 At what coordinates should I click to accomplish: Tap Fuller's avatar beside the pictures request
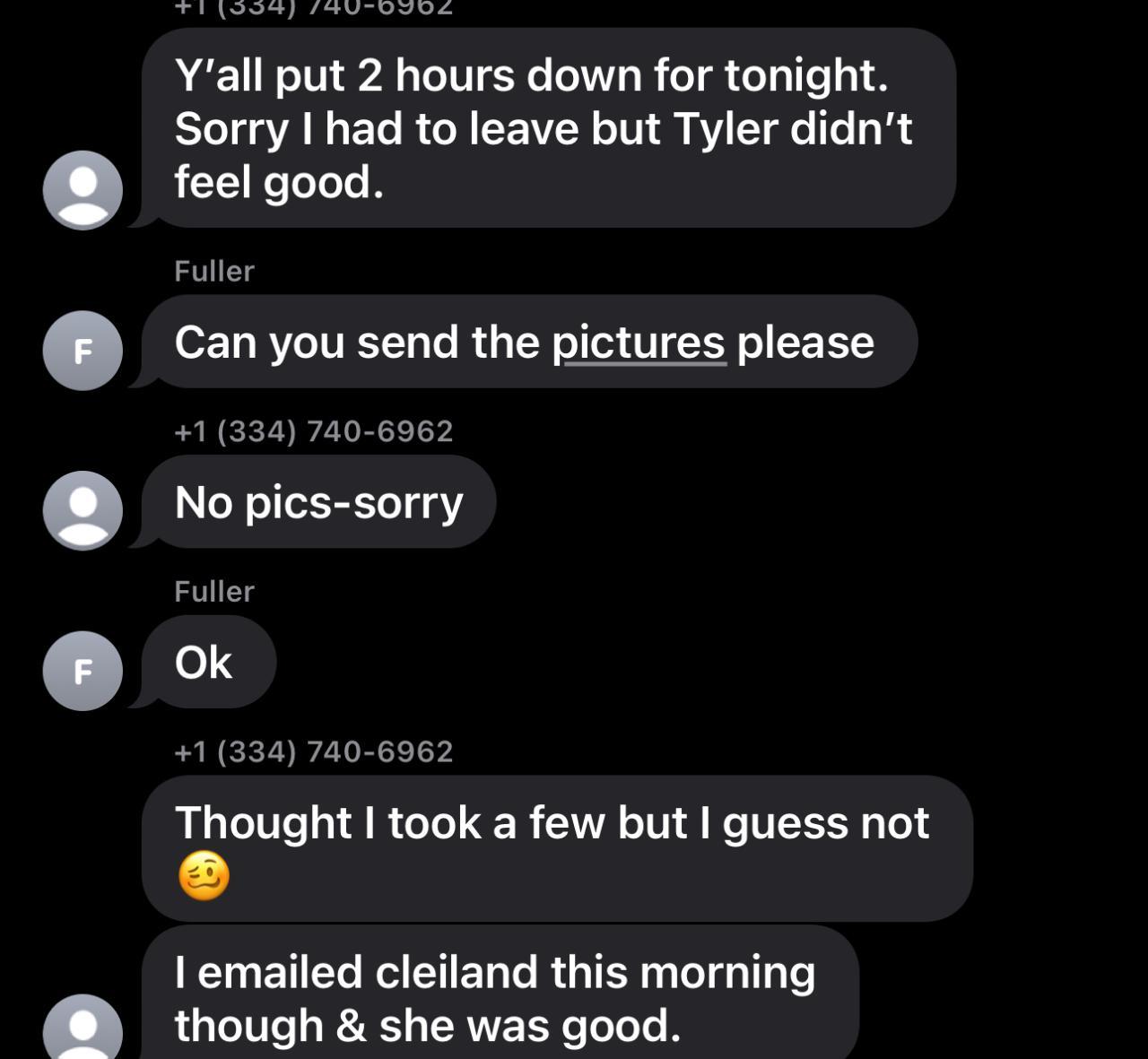coord(83,351)
